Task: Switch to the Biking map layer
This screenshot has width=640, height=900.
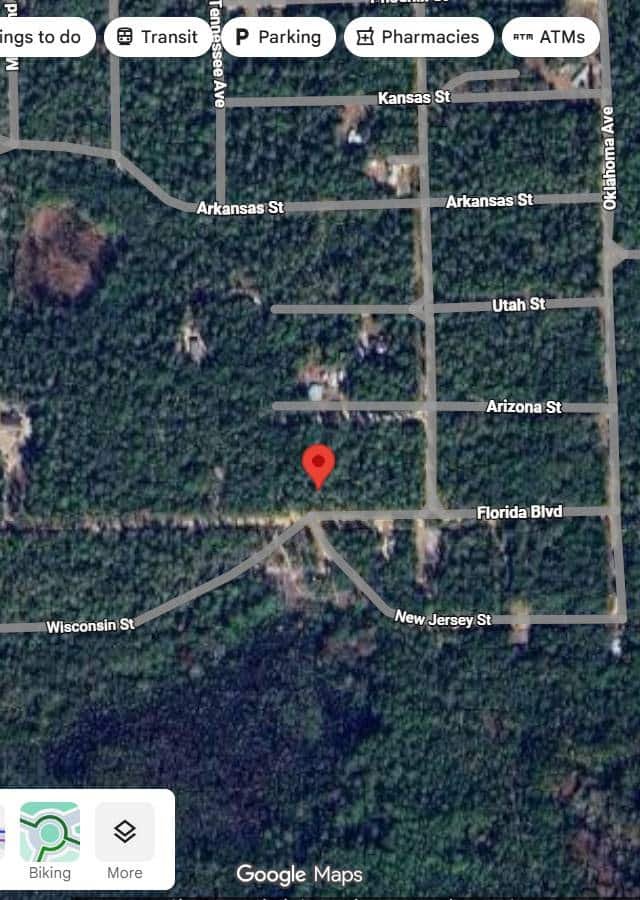Action: [50, 841]
